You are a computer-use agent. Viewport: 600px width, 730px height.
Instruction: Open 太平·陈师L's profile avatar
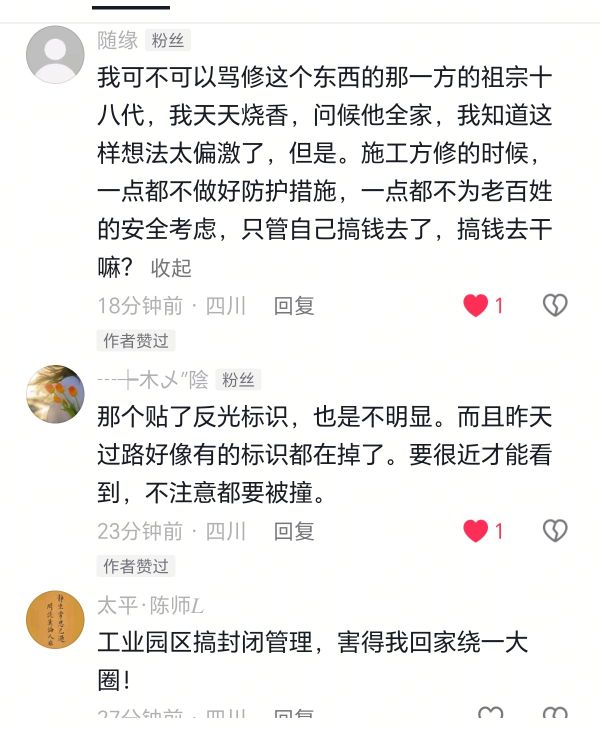(x=55, y=619)
